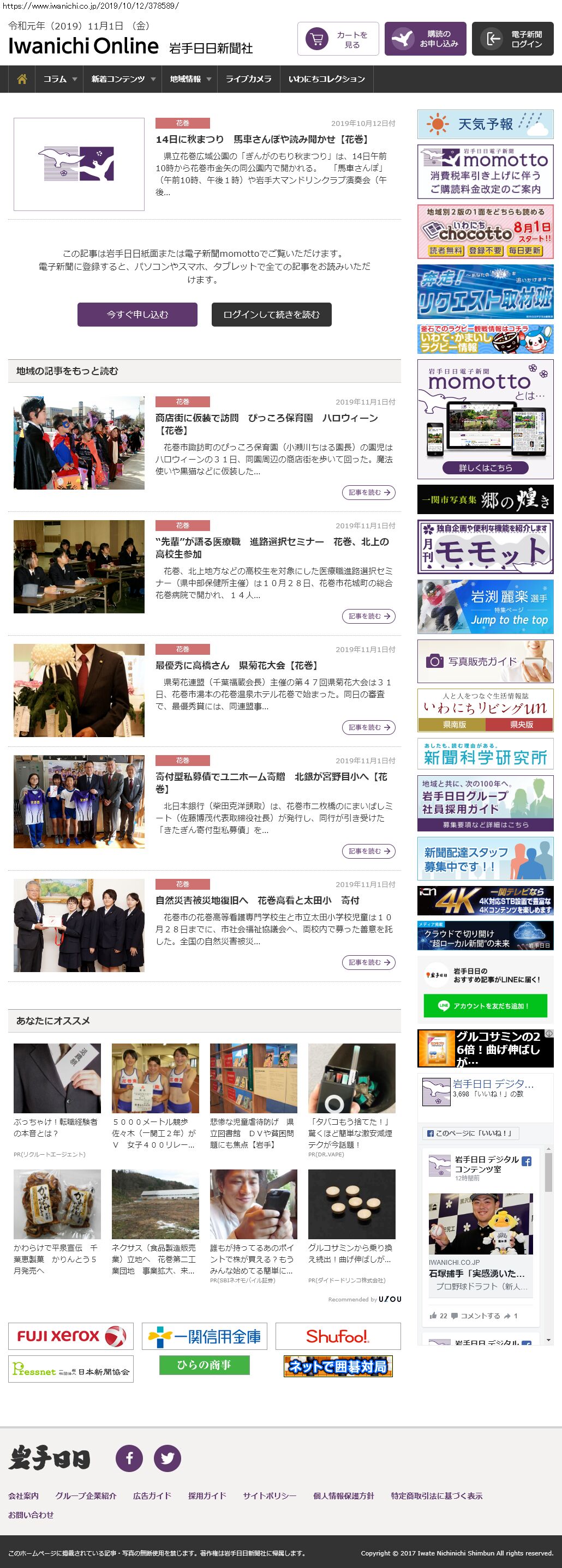The height and width of the screenshot is (1568, 562).
Task: Open 写真販売ガイド banner
Action: click(x=485, y=661)
